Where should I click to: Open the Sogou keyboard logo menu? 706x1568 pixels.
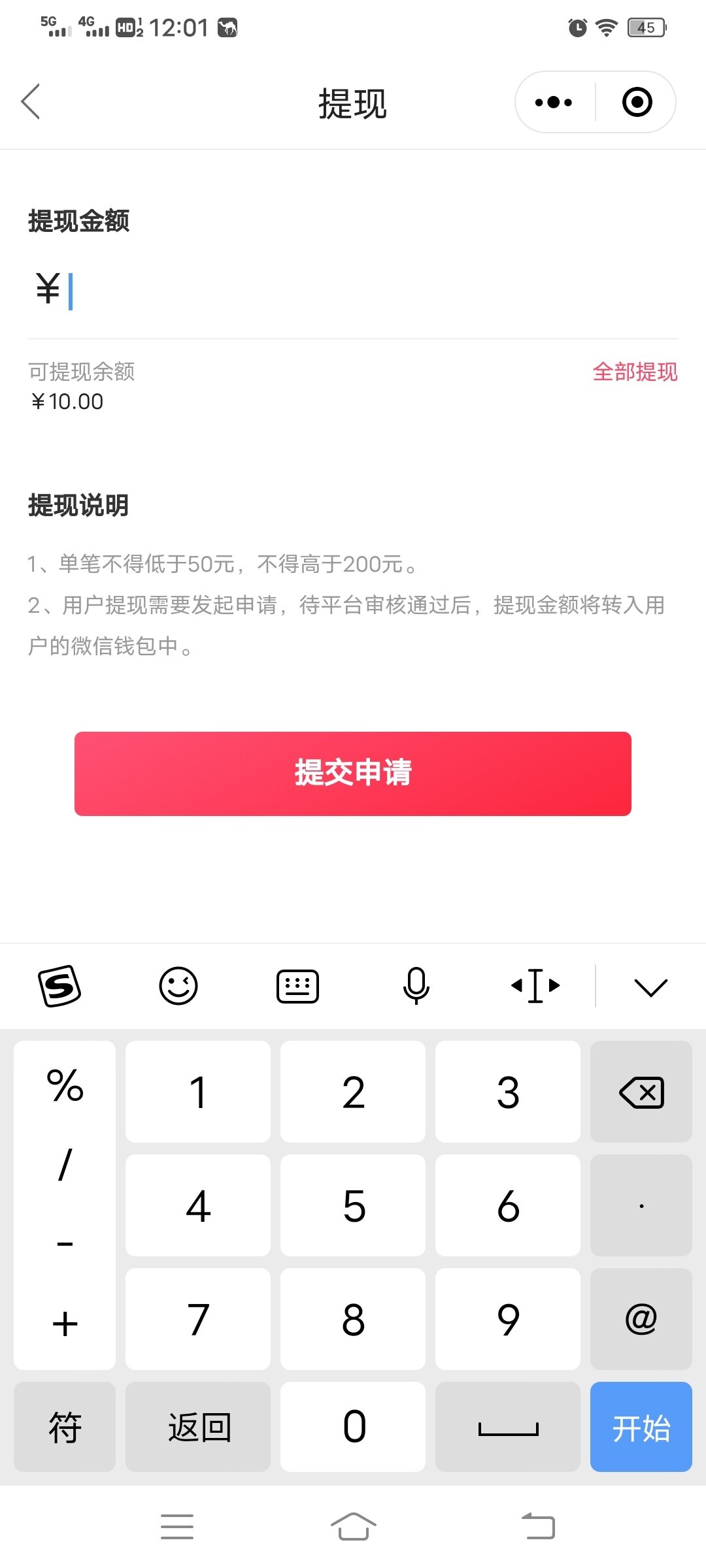click(x=59, y=985)
